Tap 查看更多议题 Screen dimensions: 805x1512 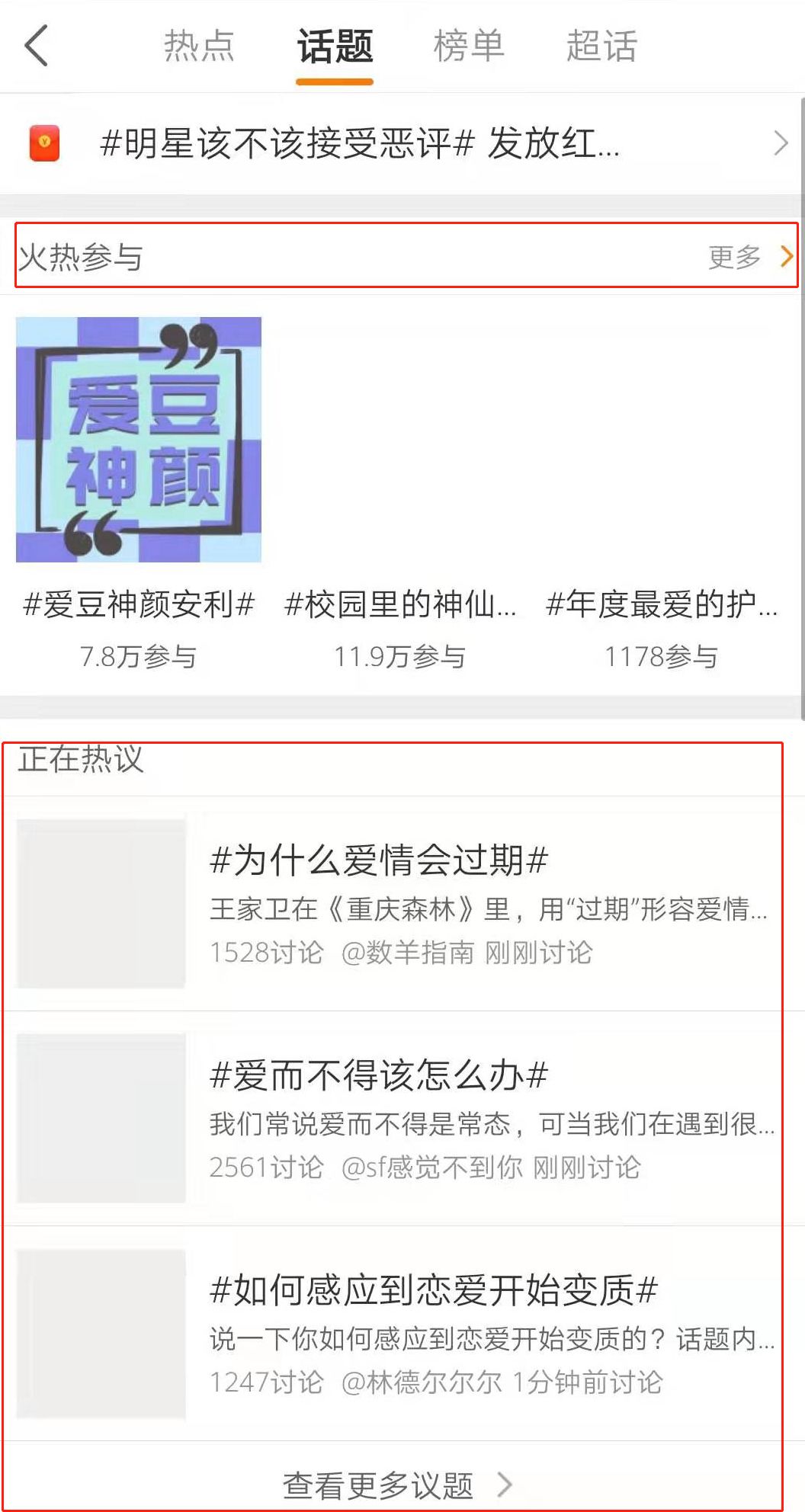coord(396,1485)
